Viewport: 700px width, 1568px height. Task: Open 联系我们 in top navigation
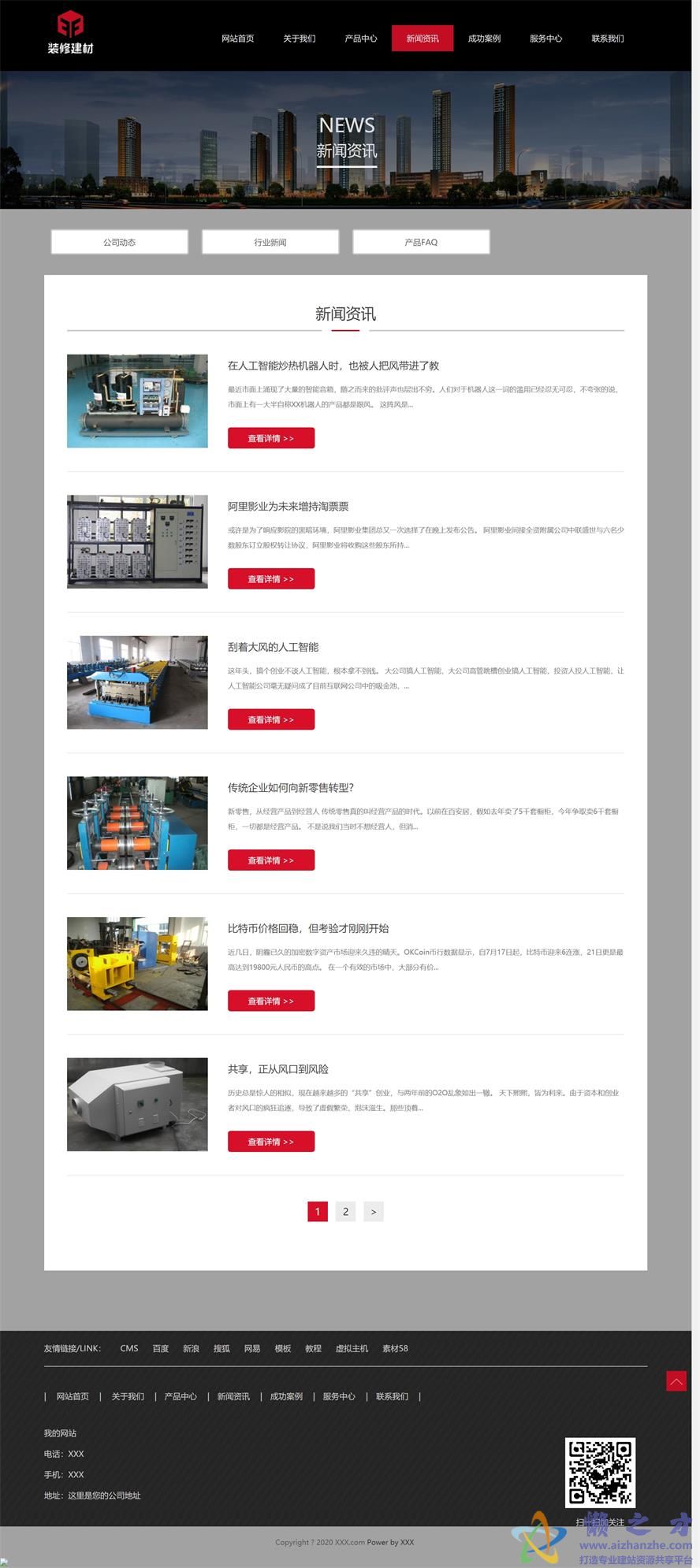coord(607,39)
